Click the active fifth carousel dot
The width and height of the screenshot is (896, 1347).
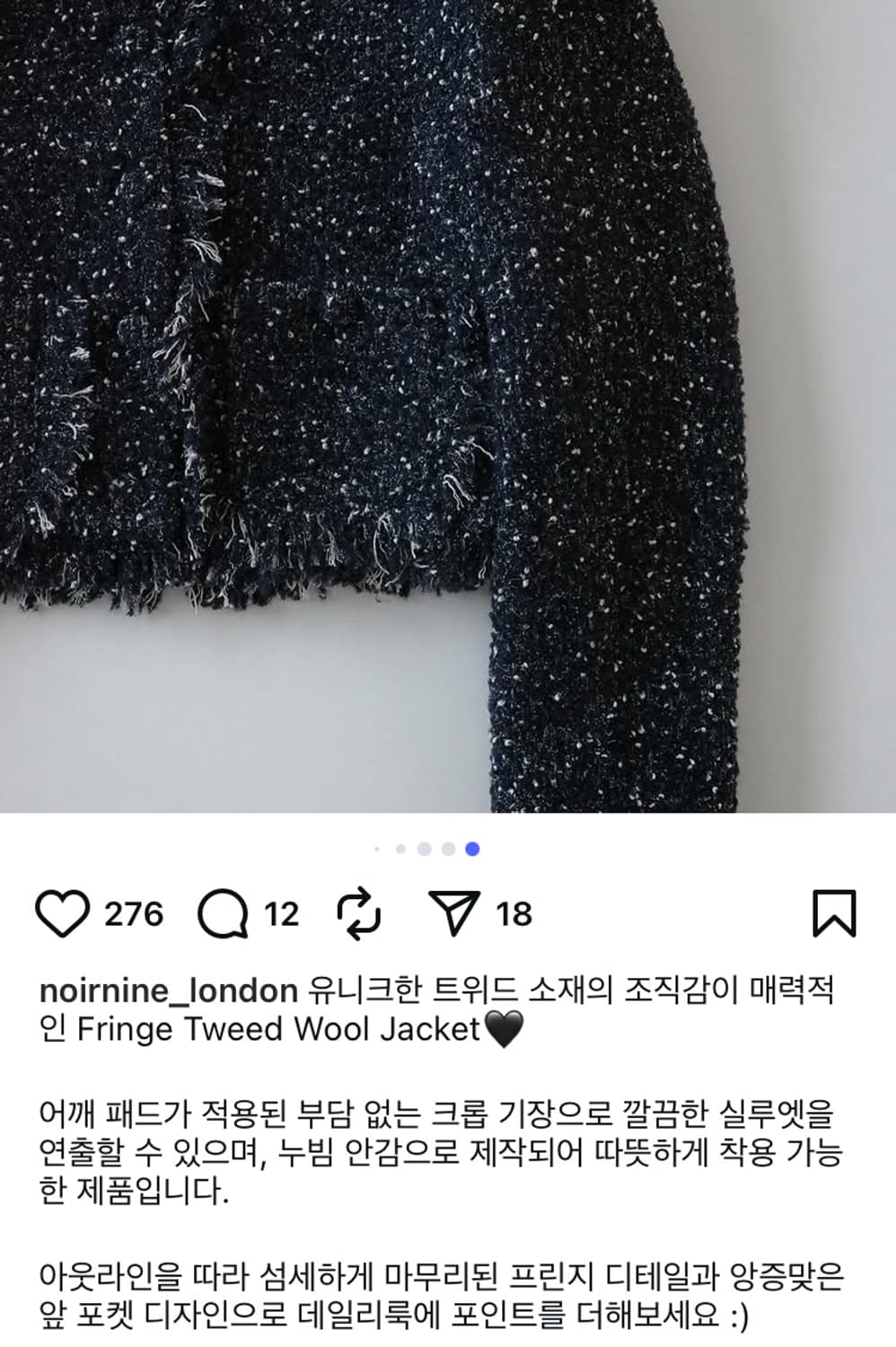tap(471, 849)
